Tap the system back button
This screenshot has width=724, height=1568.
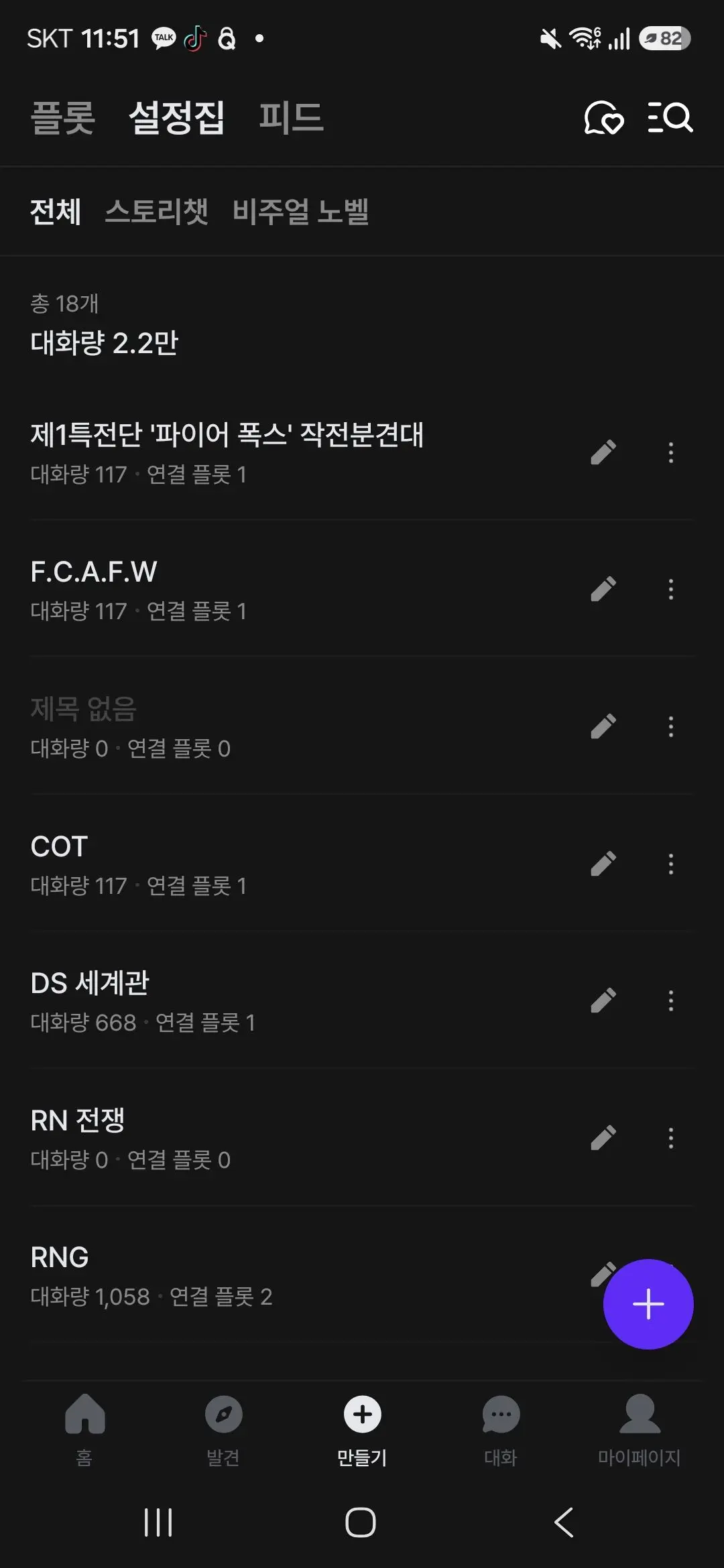564,1522
